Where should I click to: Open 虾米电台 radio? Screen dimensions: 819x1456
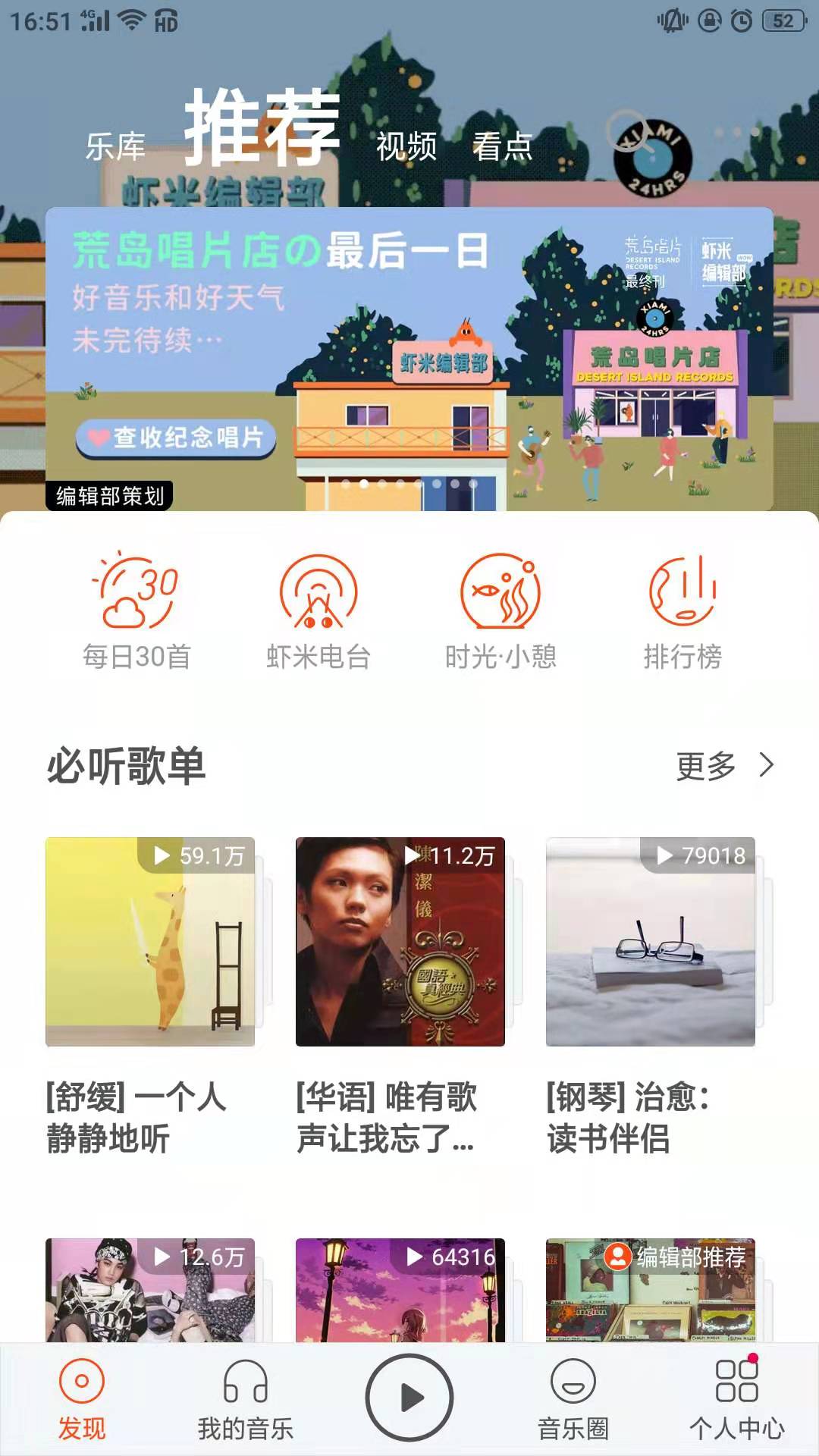[x=318, y=611]
